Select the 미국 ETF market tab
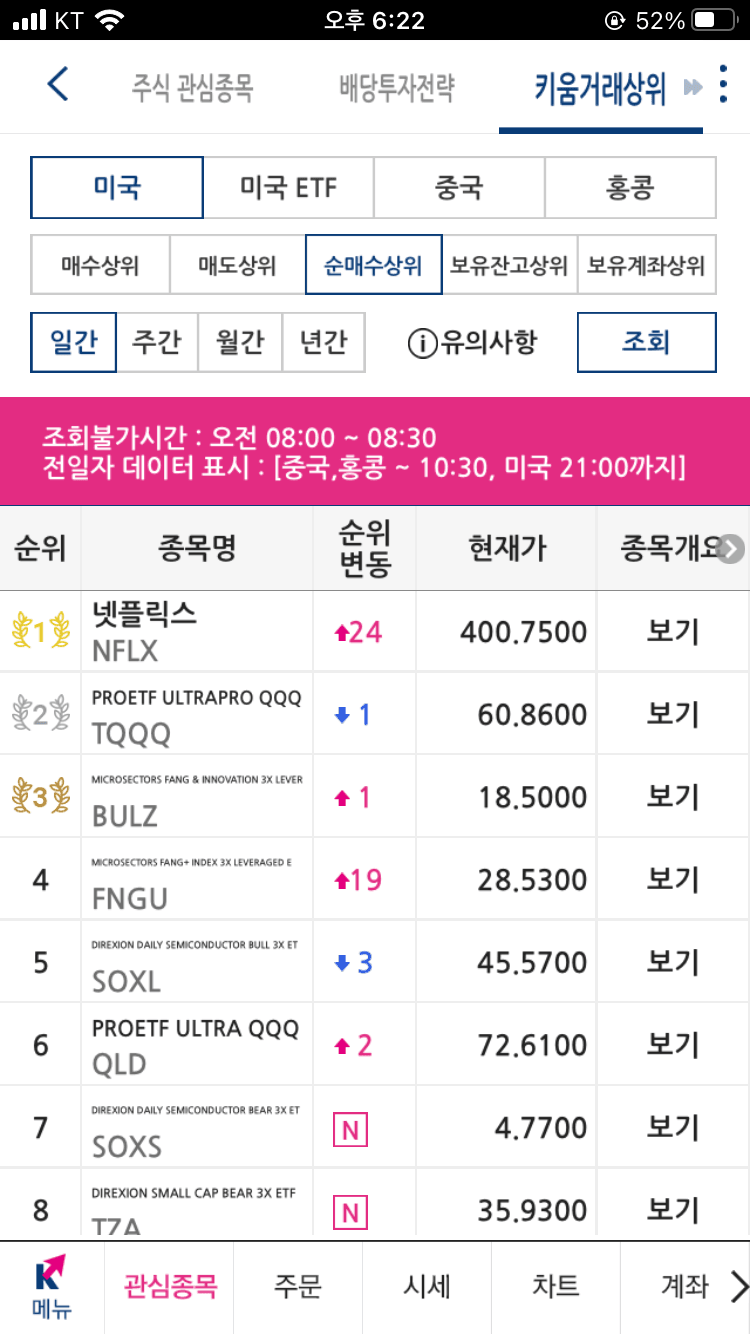The width and height of the screenshot is (750, 1334). [x=288, y=187]
